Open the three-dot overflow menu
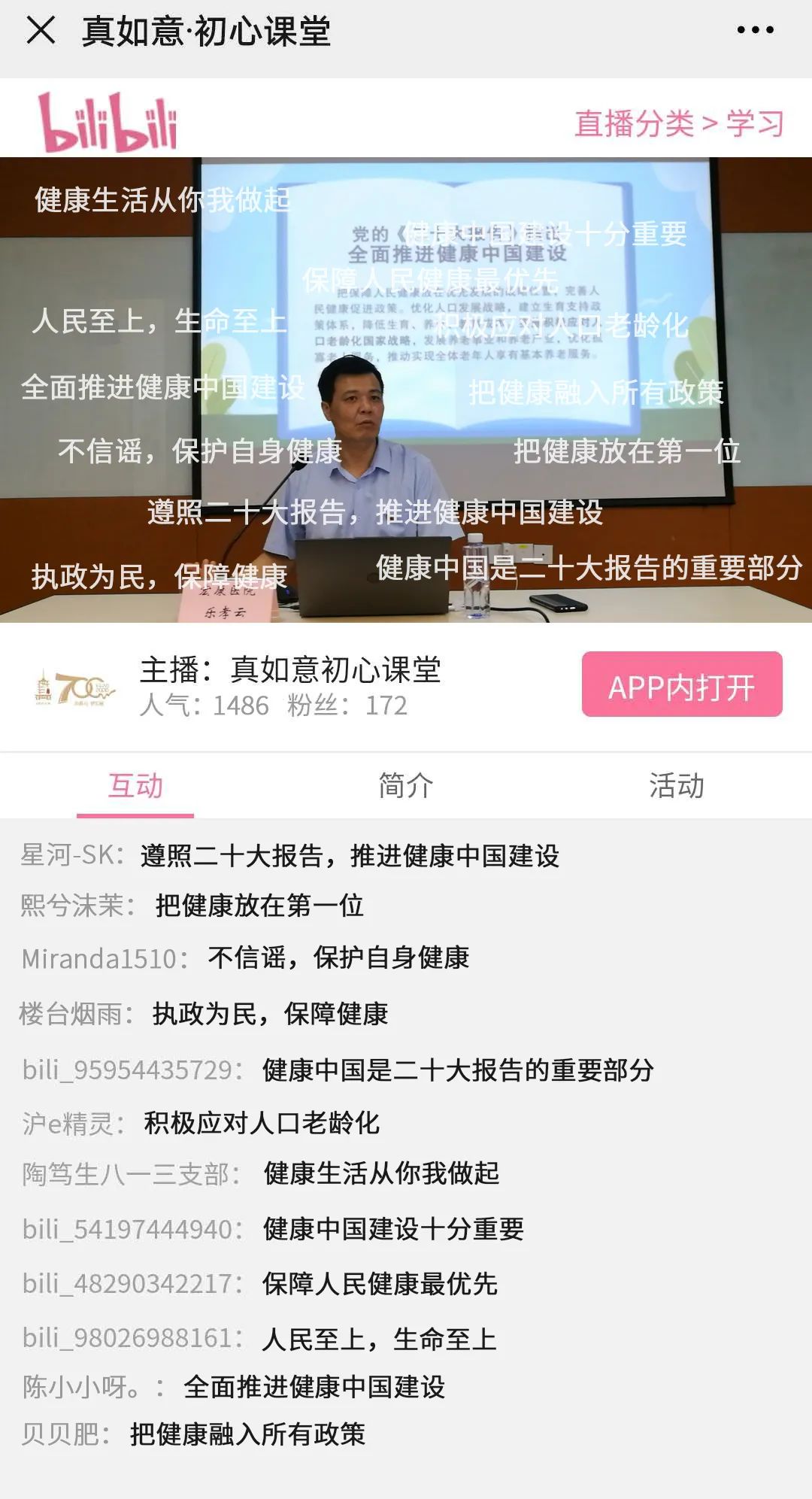Viewport: 812px width, 1499px height. (x=755, y=31)
